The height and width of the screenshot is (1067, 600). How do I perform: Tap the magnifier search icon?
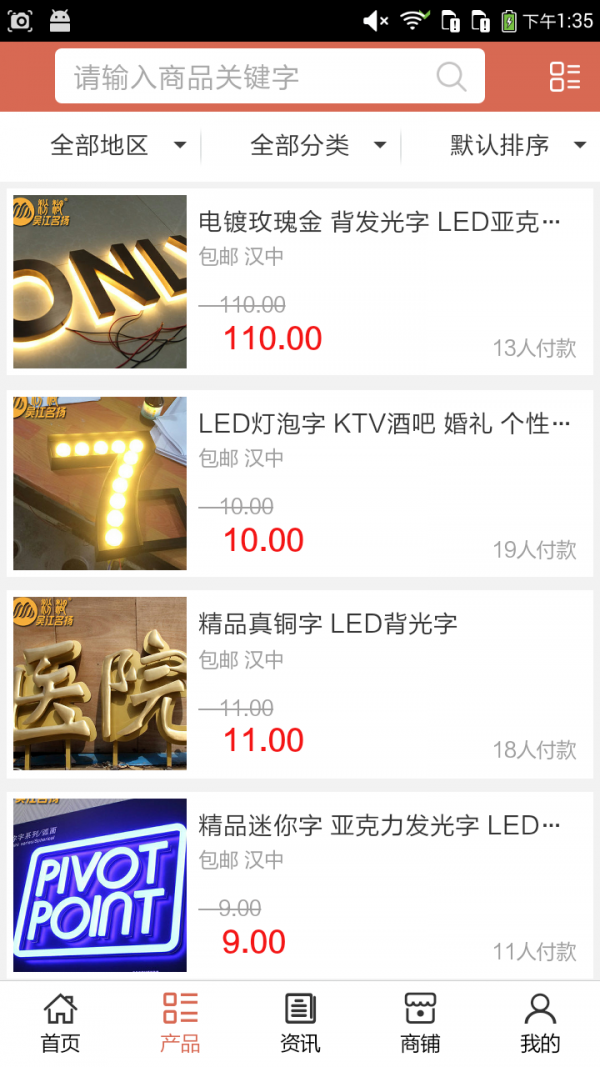point(452,77)
